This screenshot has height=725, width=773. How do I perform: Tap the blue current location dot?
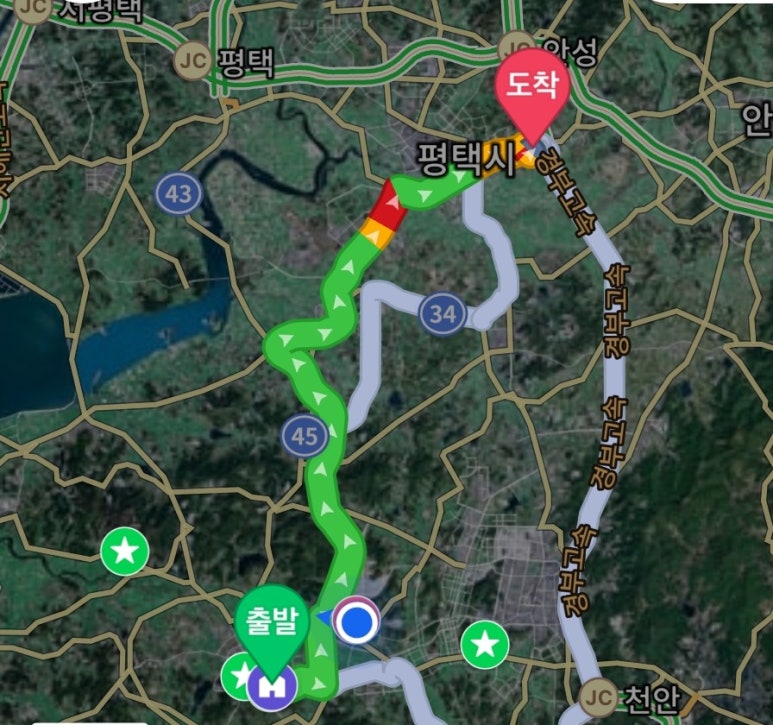(355, 624)
